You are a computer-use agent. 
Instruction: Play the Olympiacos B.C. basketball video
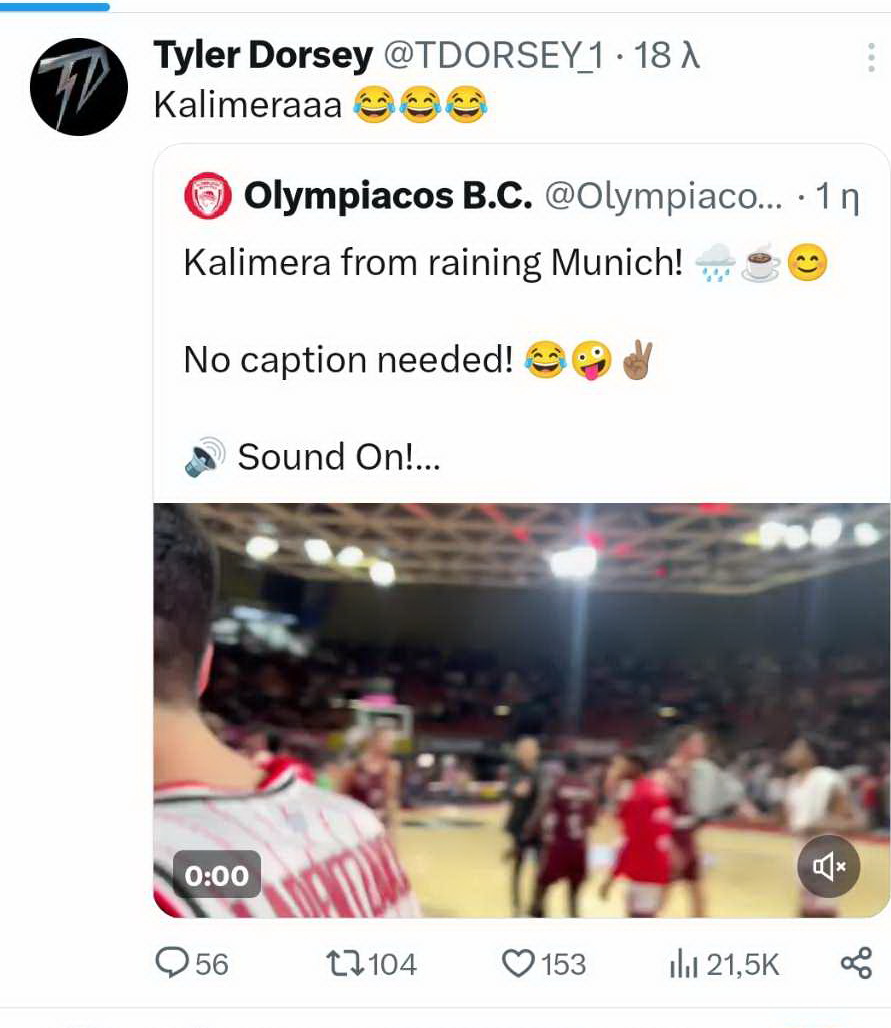520,710
